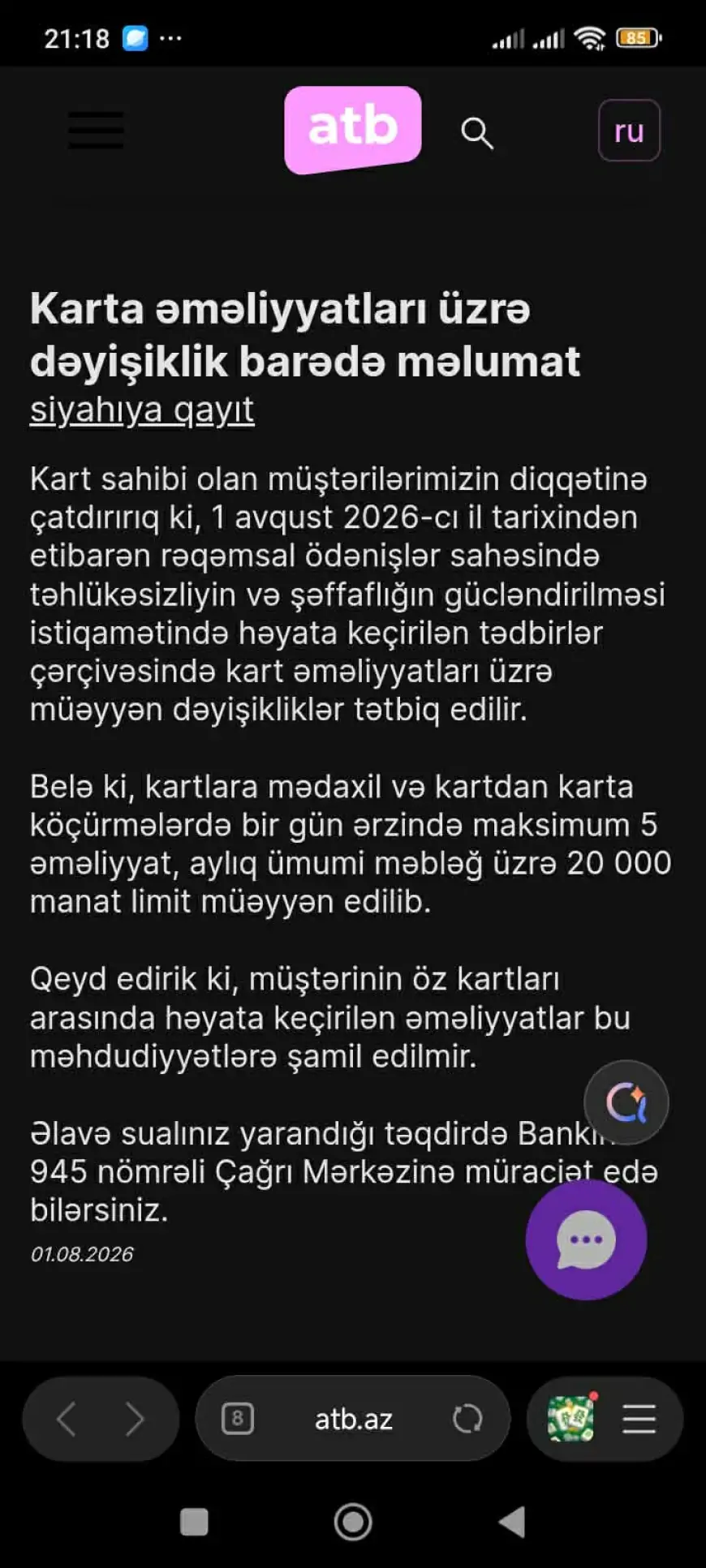Switch language to ru

[629, 131]
